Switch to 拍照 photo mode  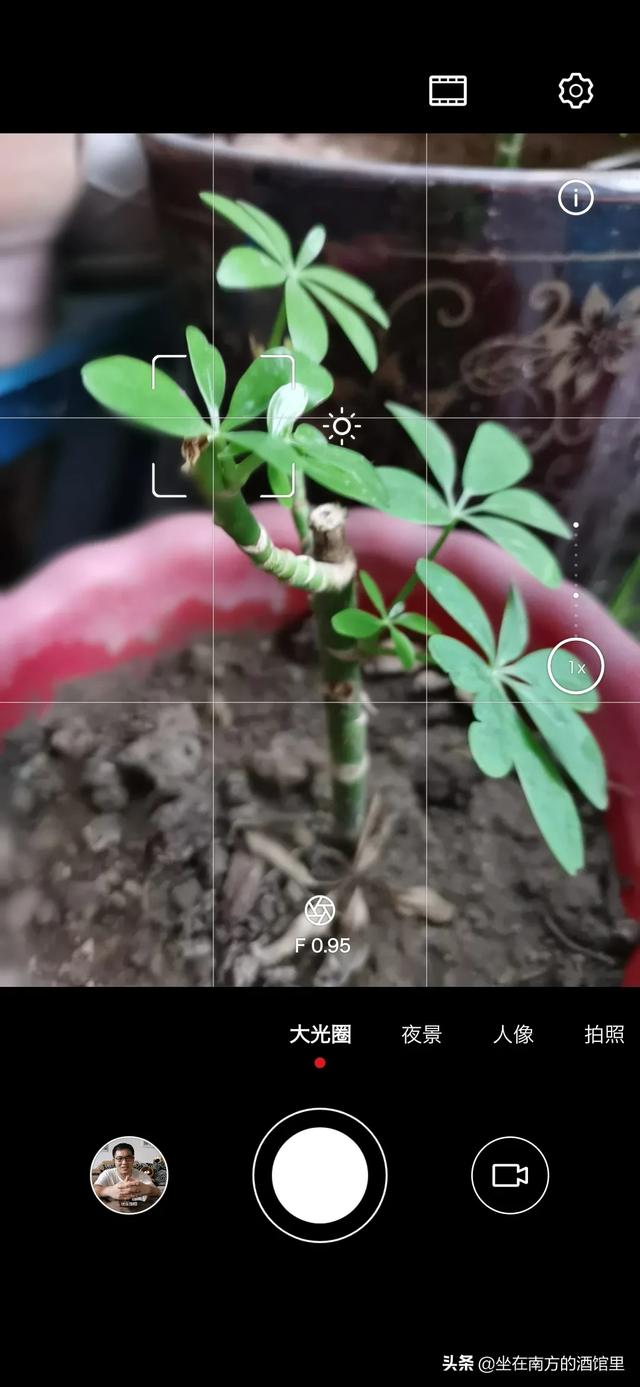point(604,1035)
